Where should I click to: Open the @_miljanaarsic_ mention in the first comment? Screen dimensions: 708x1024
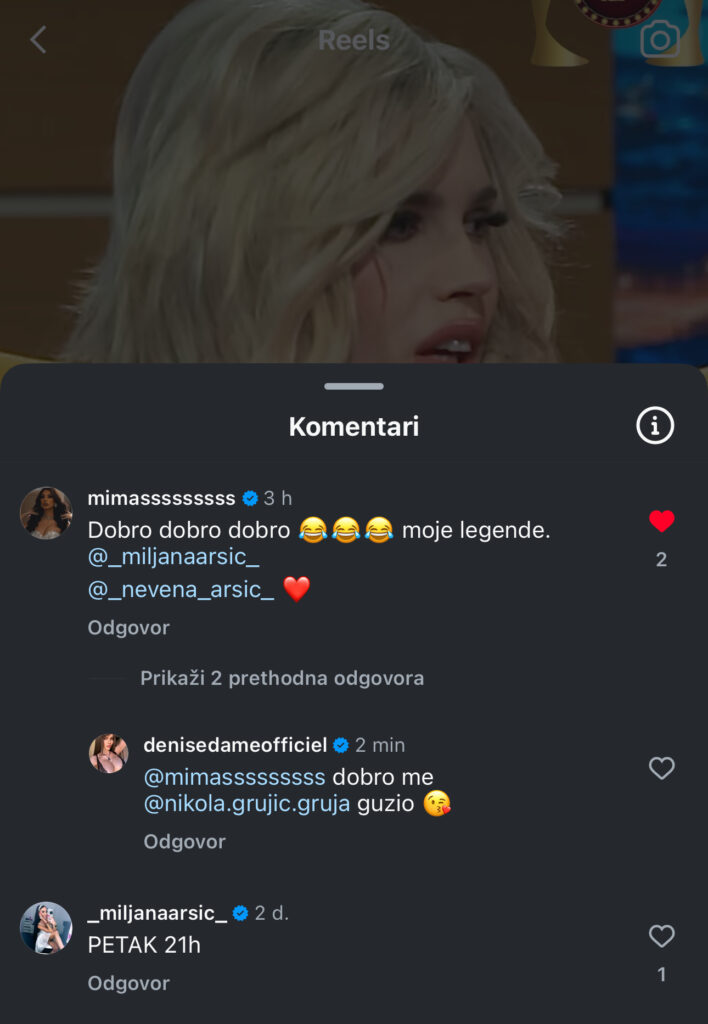coord(173,558)
